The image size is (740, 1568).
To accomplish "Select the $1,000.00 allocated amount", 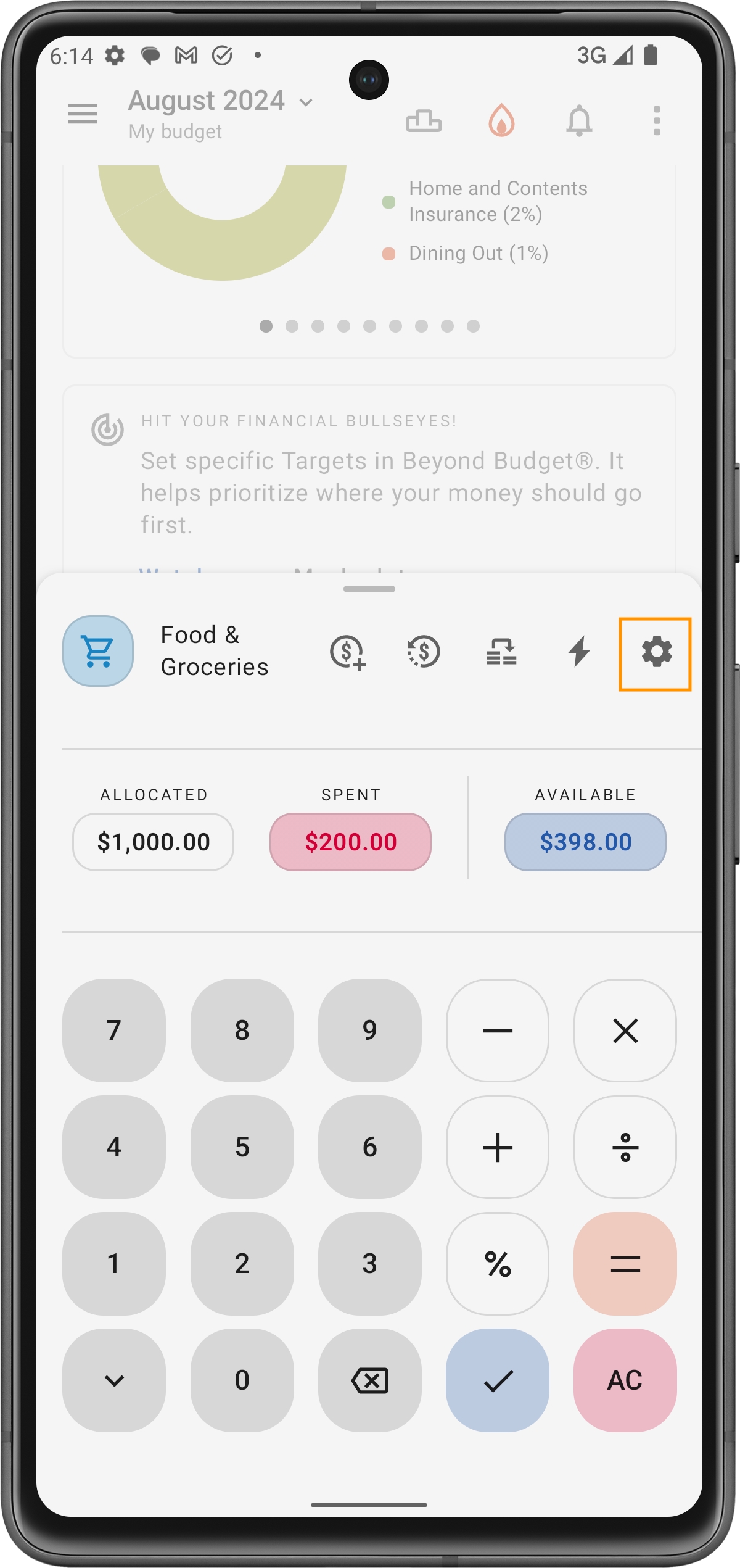I will click(153, 842).
